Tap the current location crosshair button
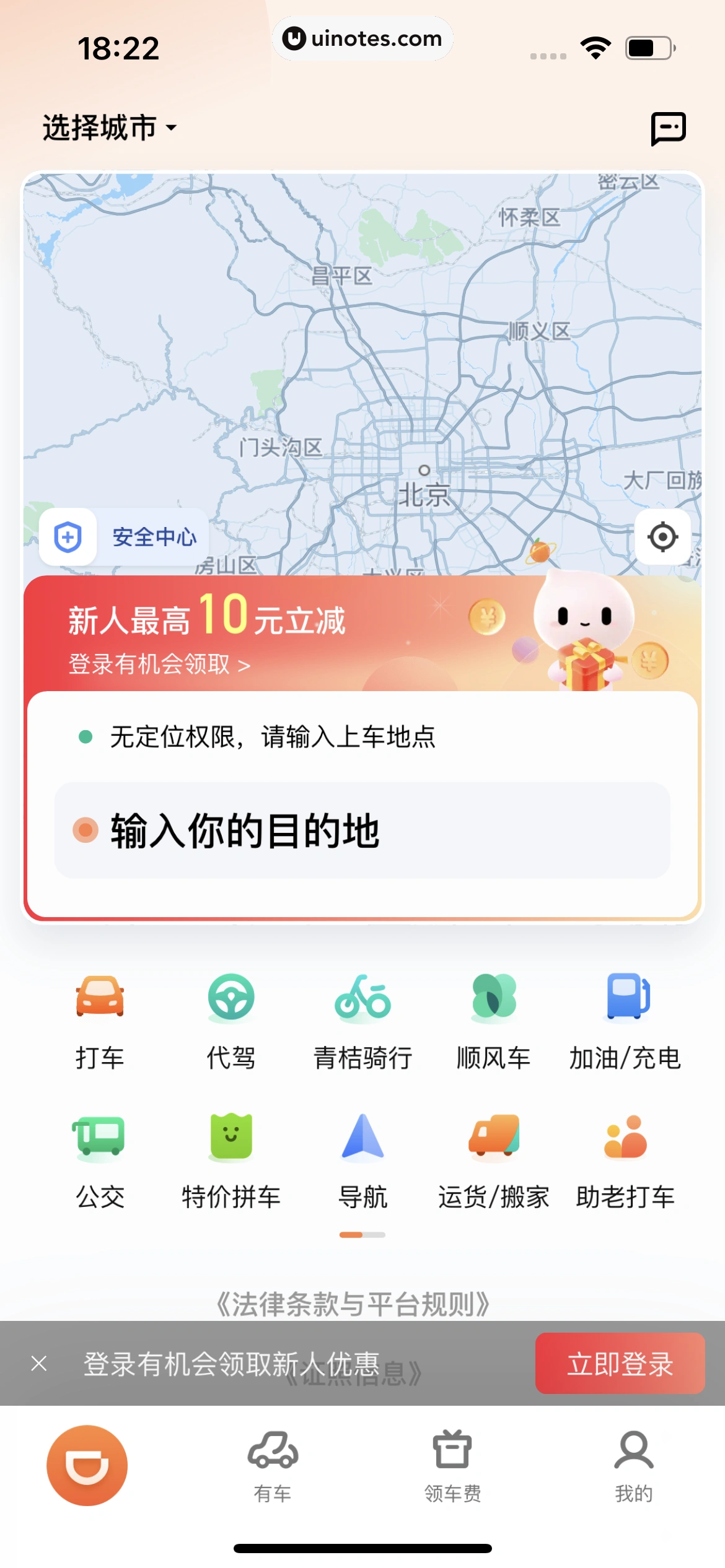The image size is (725, 1568). 662,538
